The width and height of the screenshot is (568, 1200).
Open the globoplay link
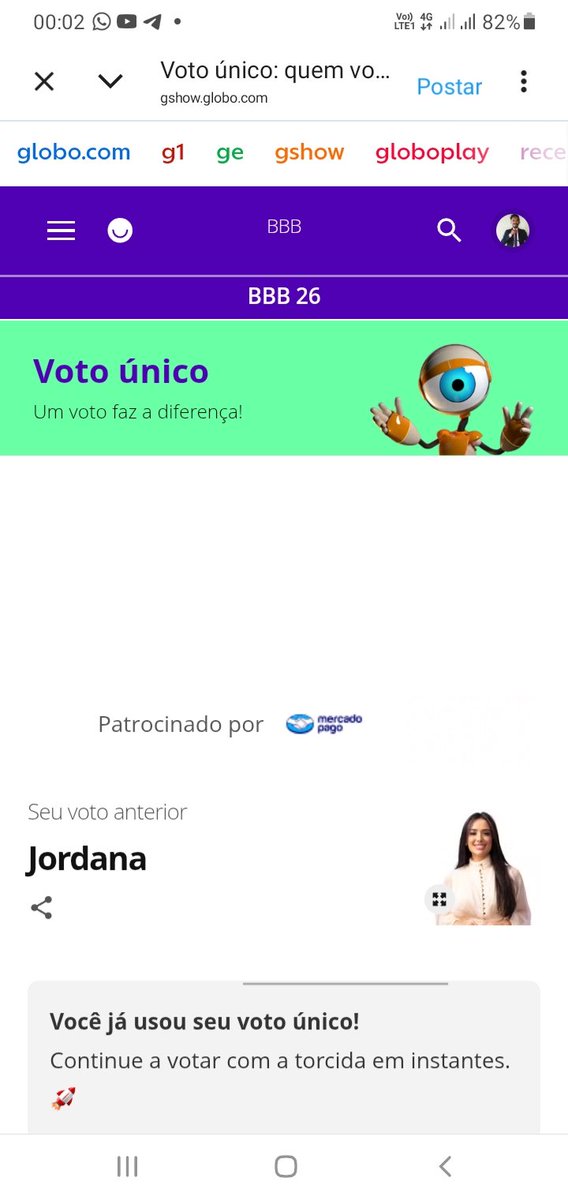point(432,153)
